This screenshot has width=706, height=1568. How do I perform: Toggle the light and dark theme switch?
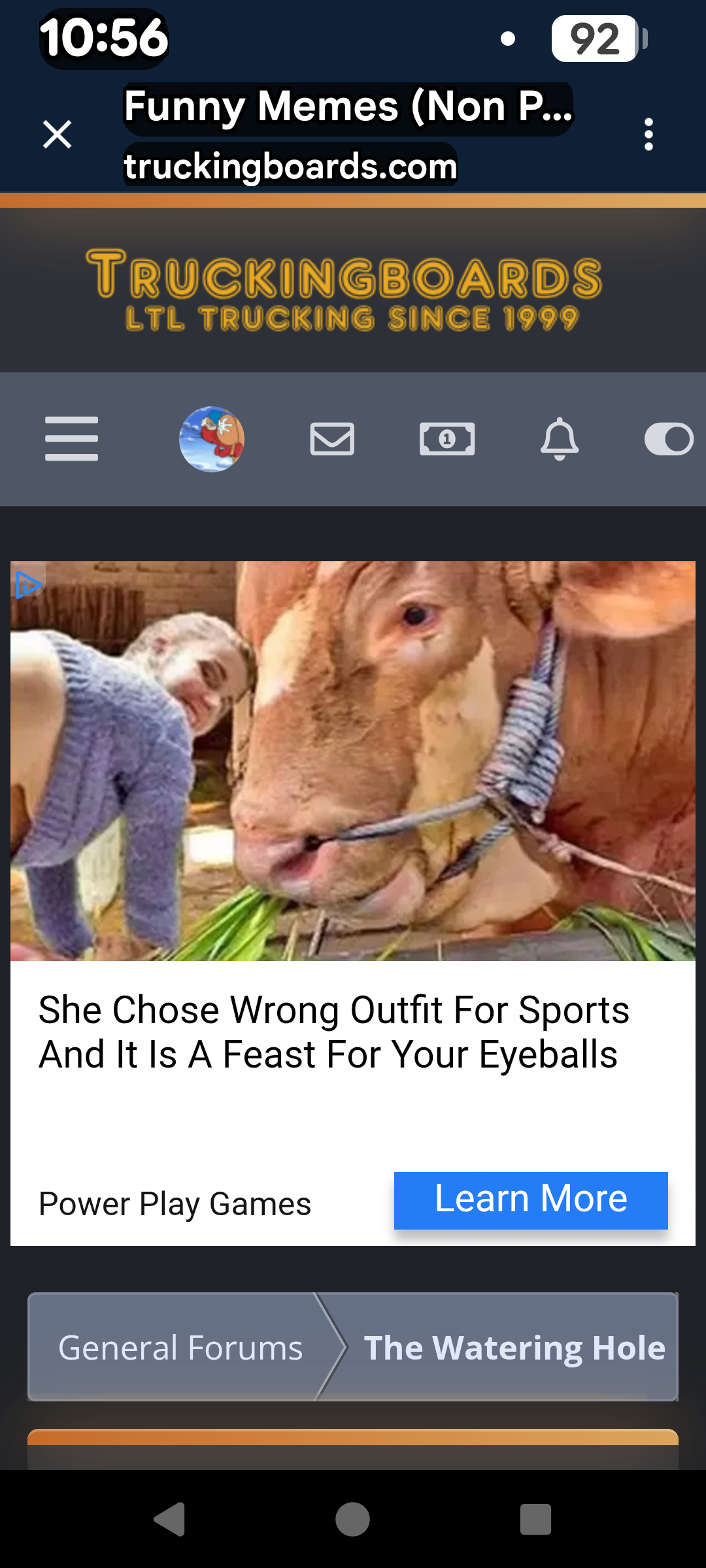(x=668, y=438)
